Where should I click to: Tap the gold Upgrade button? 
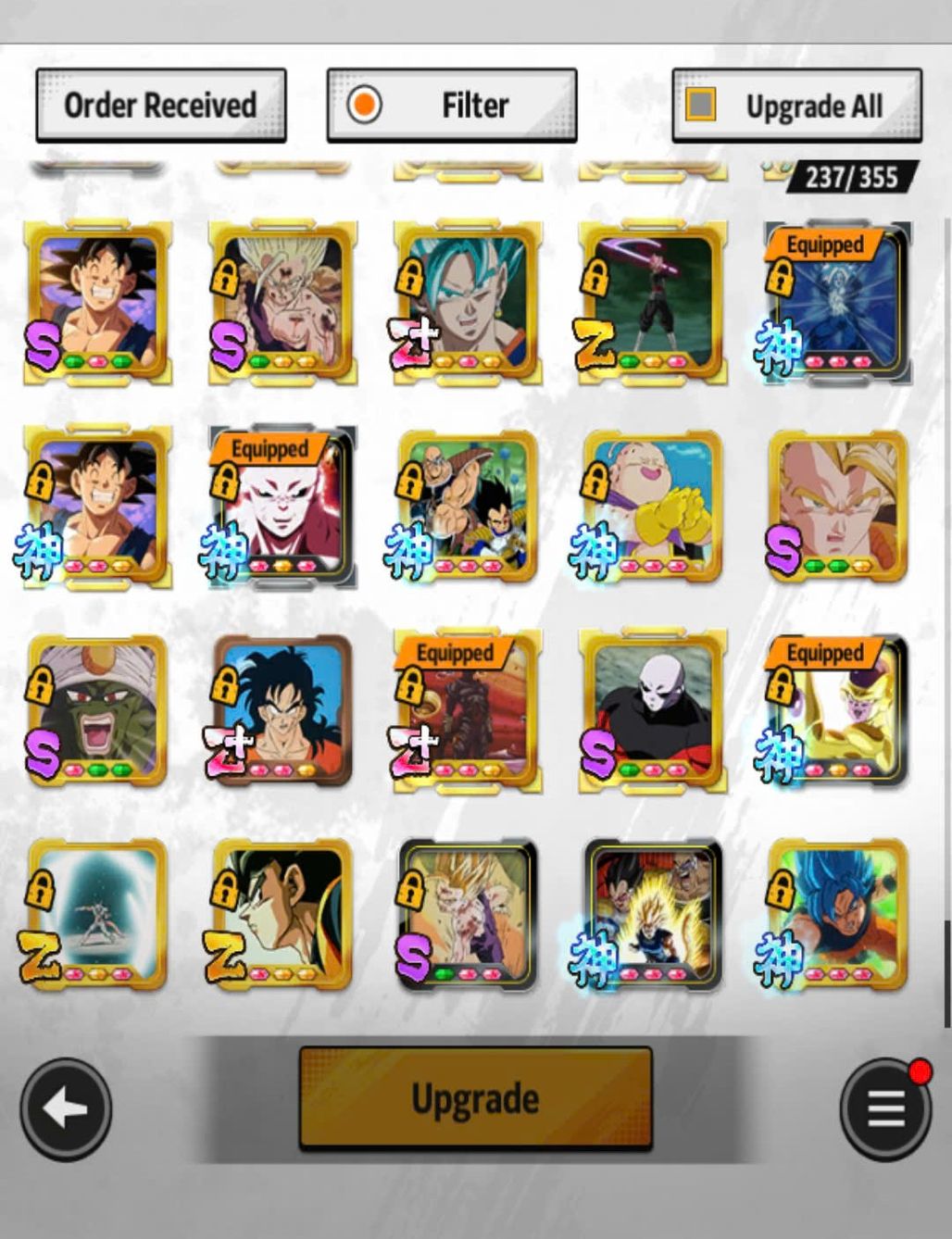pos(475,1098)
